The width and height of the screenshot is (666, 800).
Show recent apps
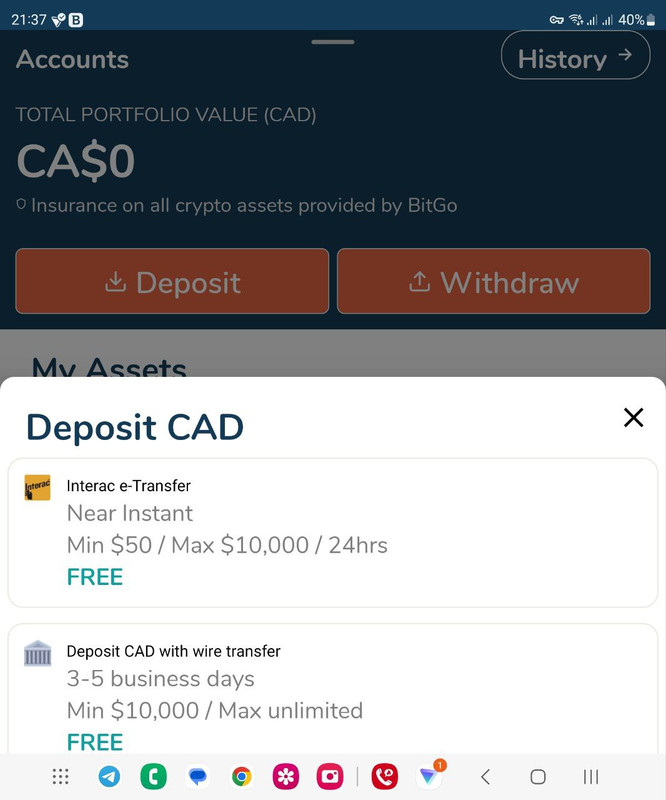(x=590, y=776)
